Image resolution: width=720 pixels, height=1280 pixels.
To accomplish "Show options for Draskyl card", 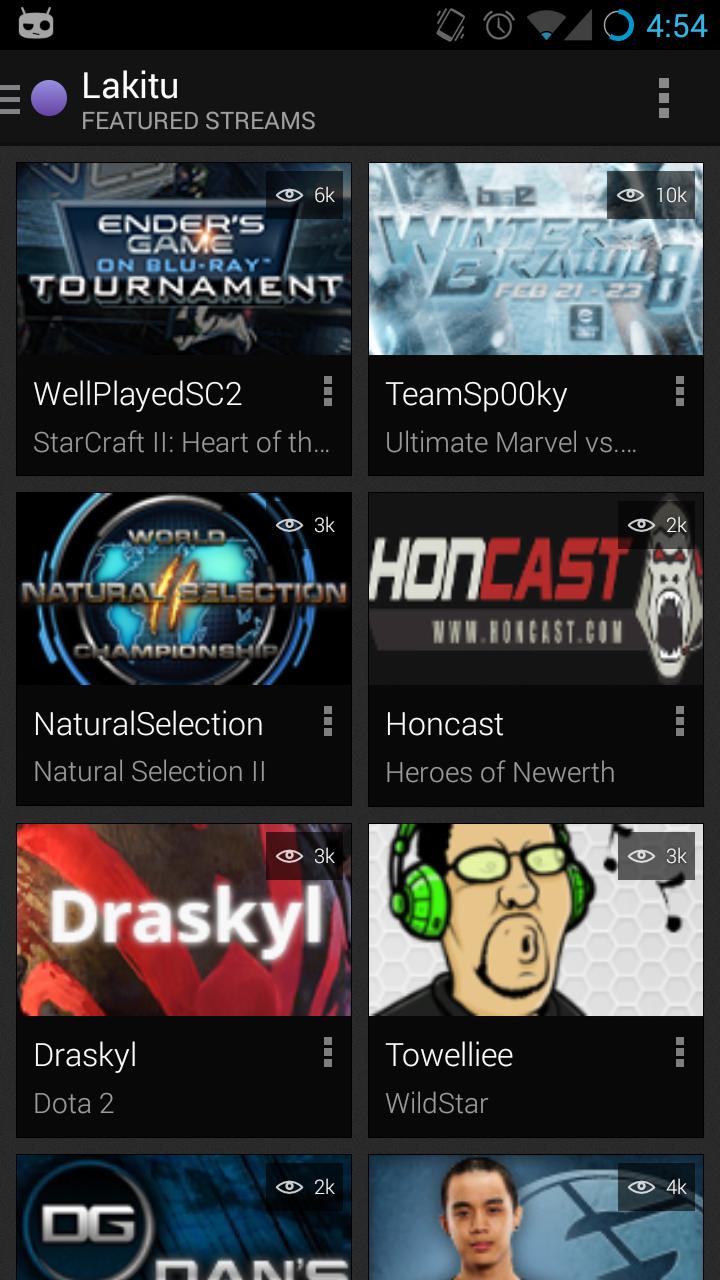I will tap(327, 1052).
